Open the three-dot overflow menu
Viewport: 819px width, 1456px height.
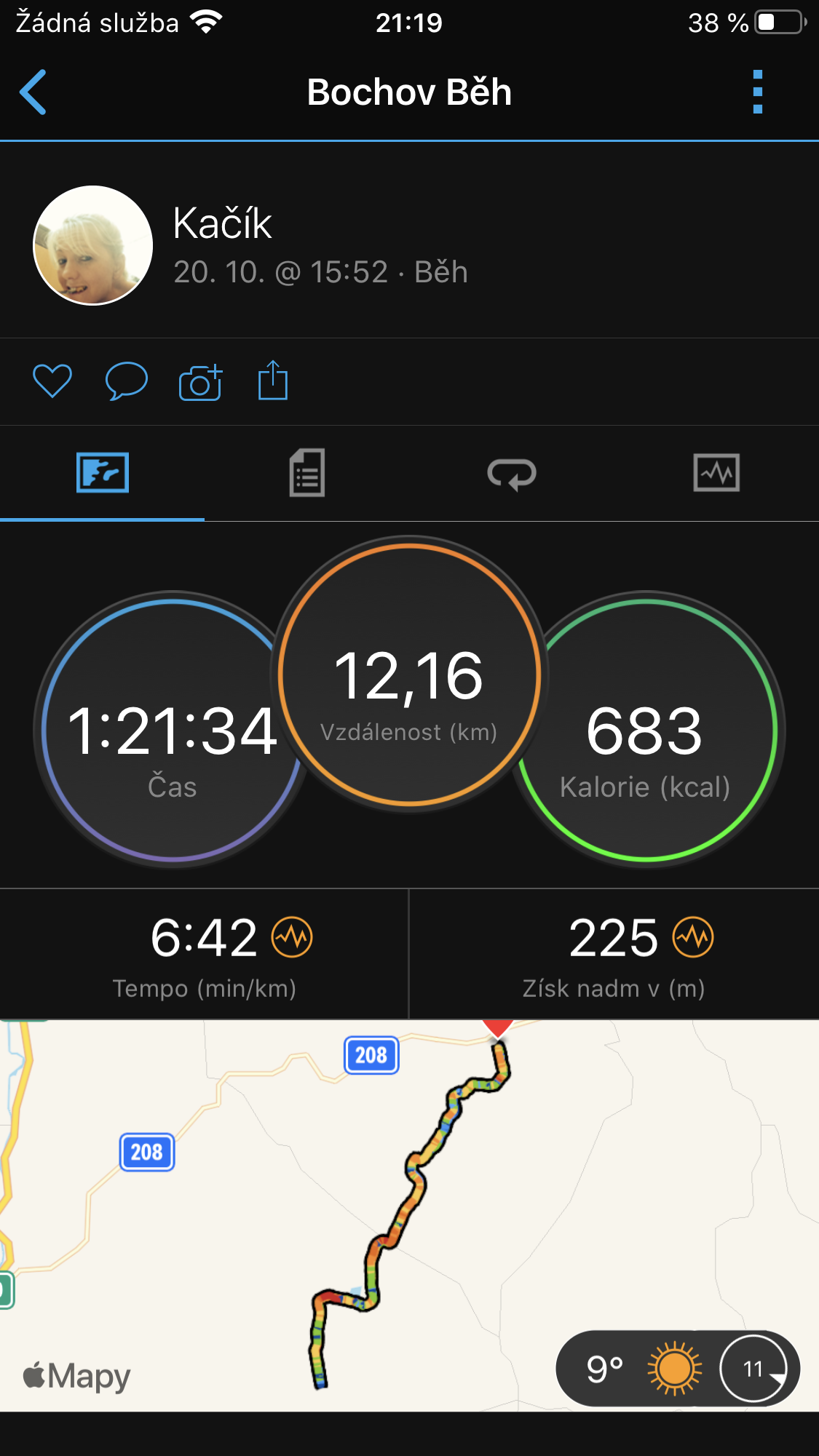click(x=758, y=92)
